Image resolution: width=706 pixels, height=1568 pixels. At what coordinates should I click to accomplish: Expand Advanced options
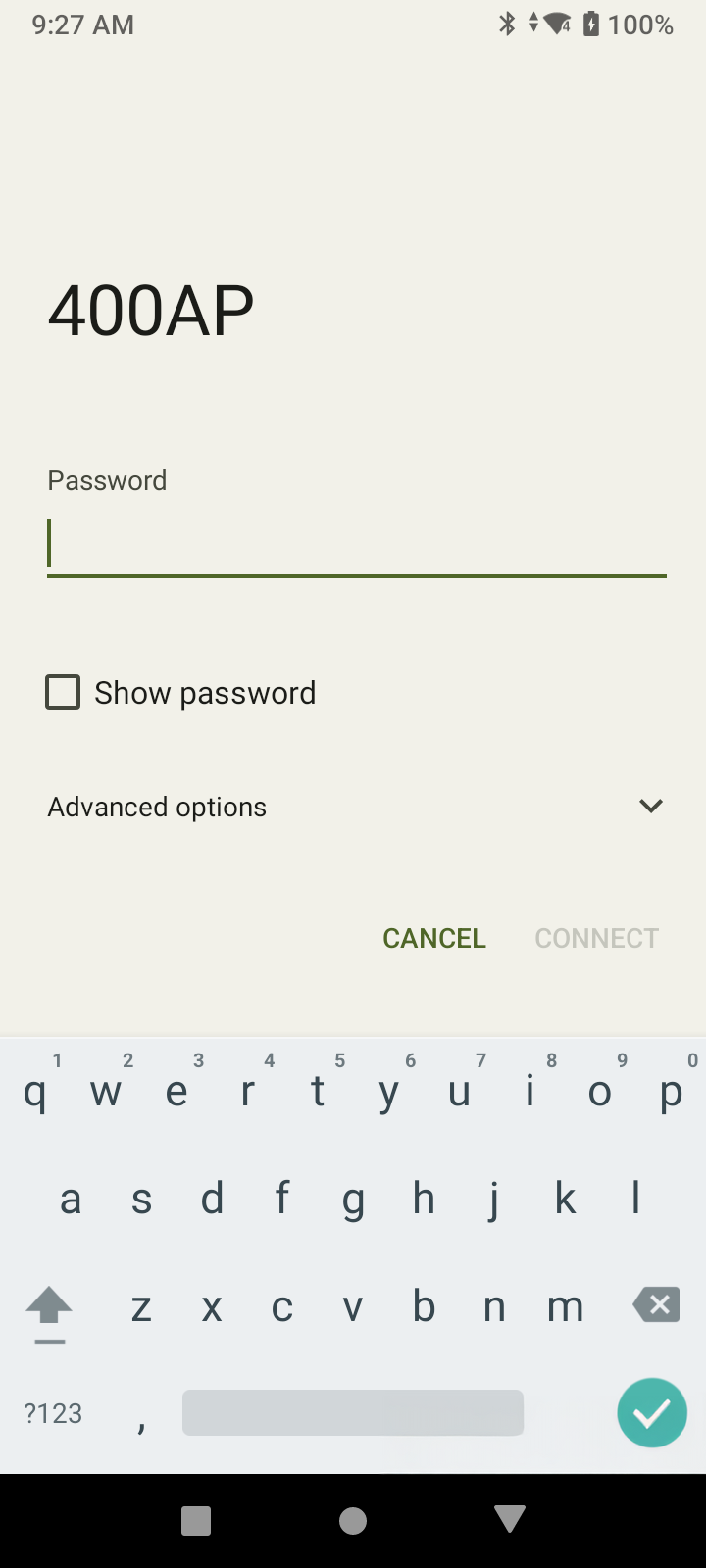click(x=157, y=806)
